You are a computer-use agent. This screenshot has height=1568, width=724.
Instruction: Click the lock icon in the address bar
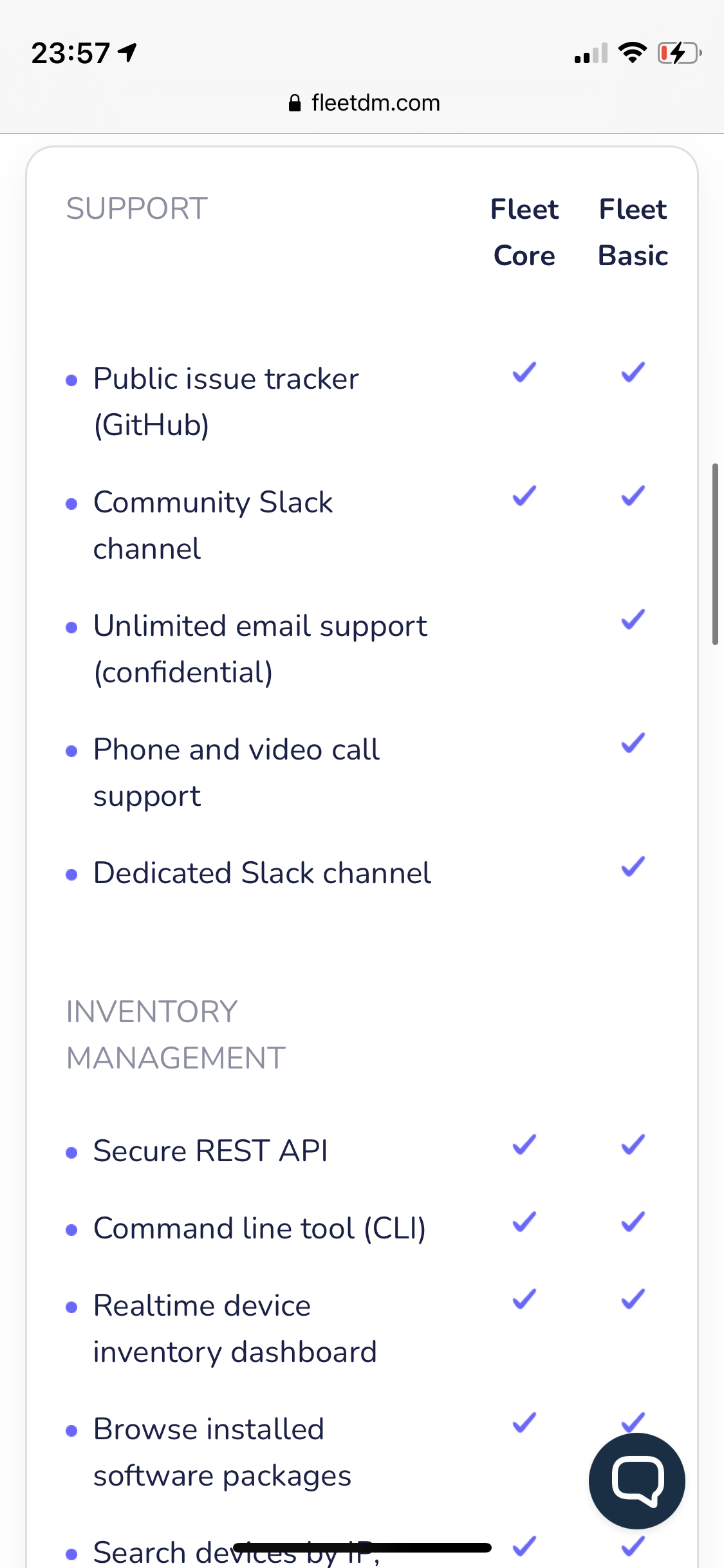pos(295,102)
